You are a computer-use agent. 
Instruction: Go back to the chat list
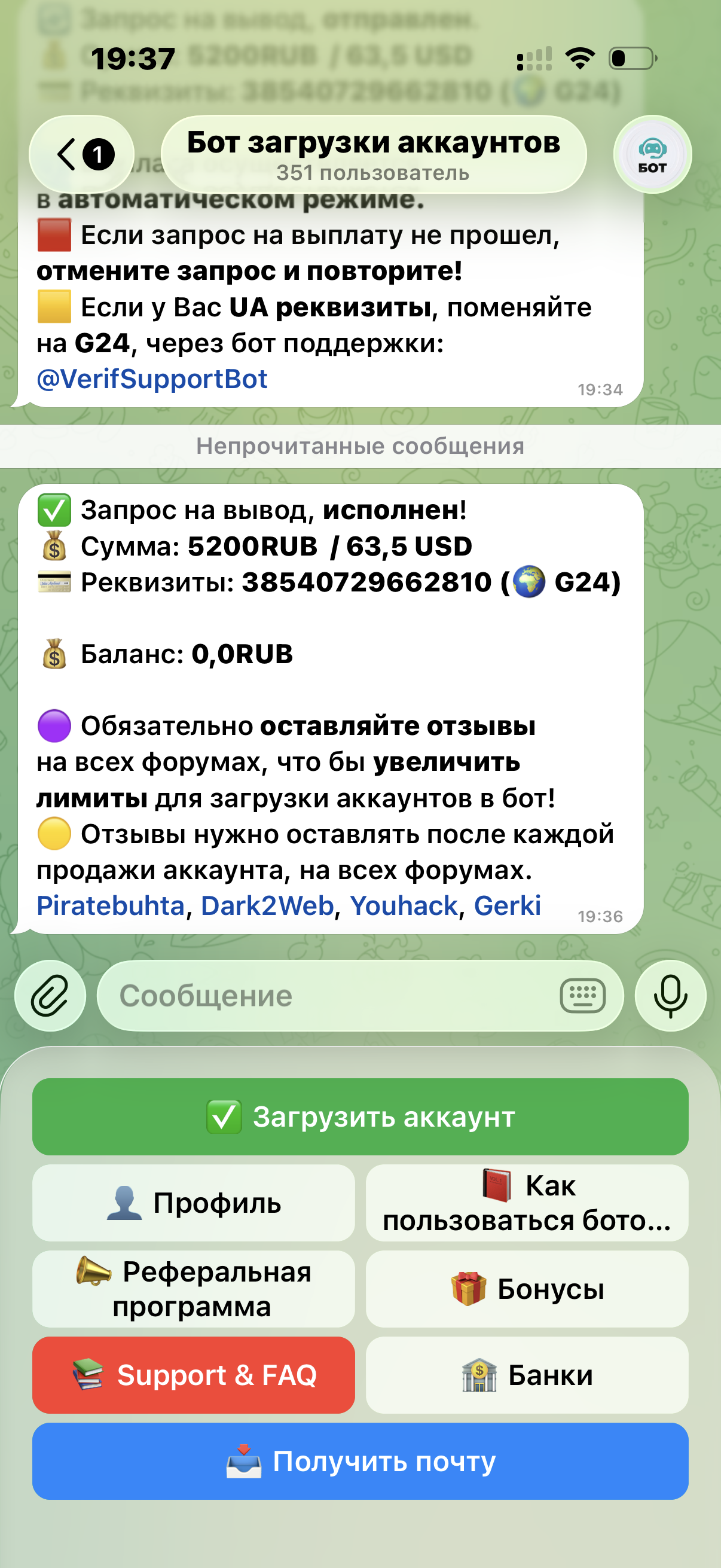[x=81, y=154]
